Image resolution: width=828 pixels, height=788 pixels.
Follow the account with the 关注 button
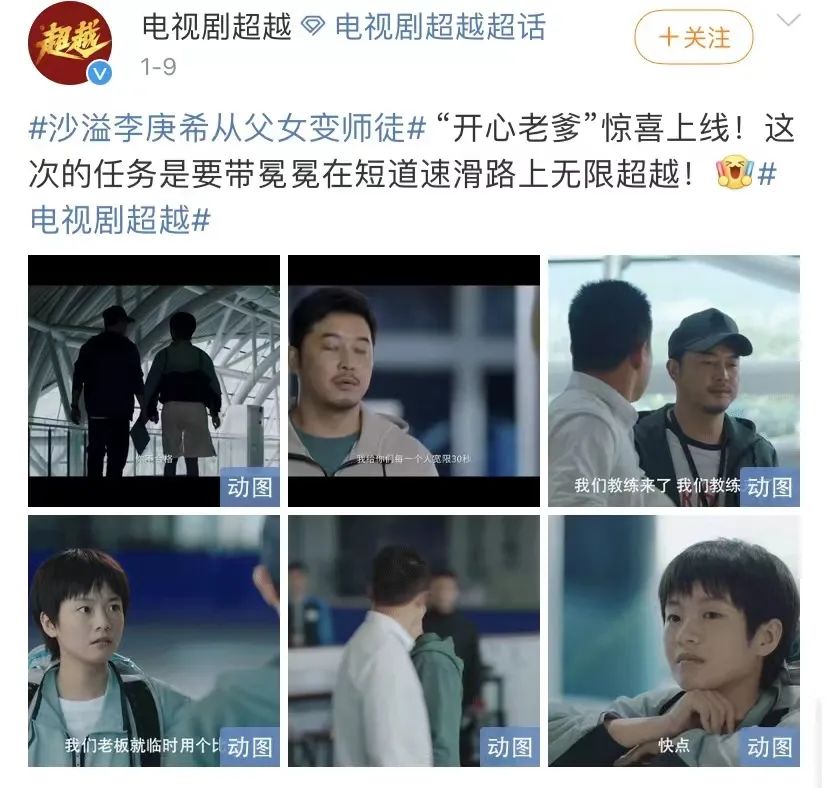point(693,37)
